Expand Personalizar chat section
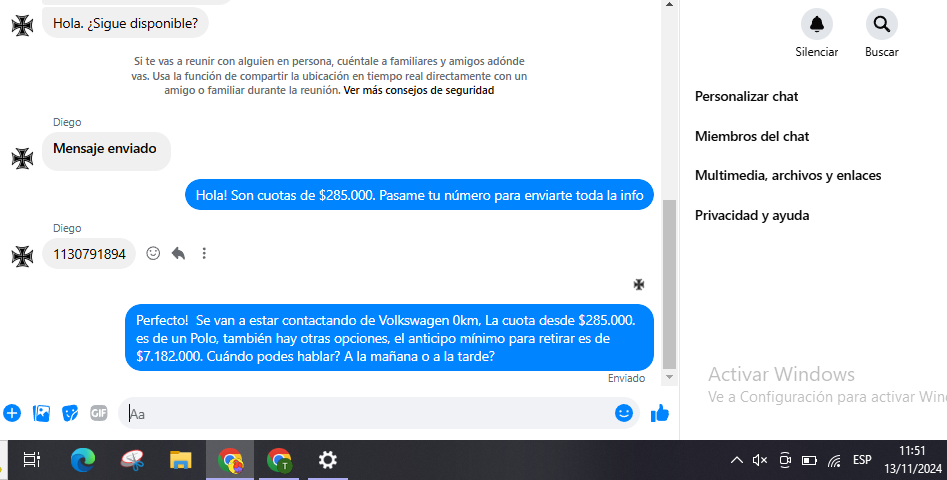The height and width of the screenshot is (480, 947). pos(746,97)
